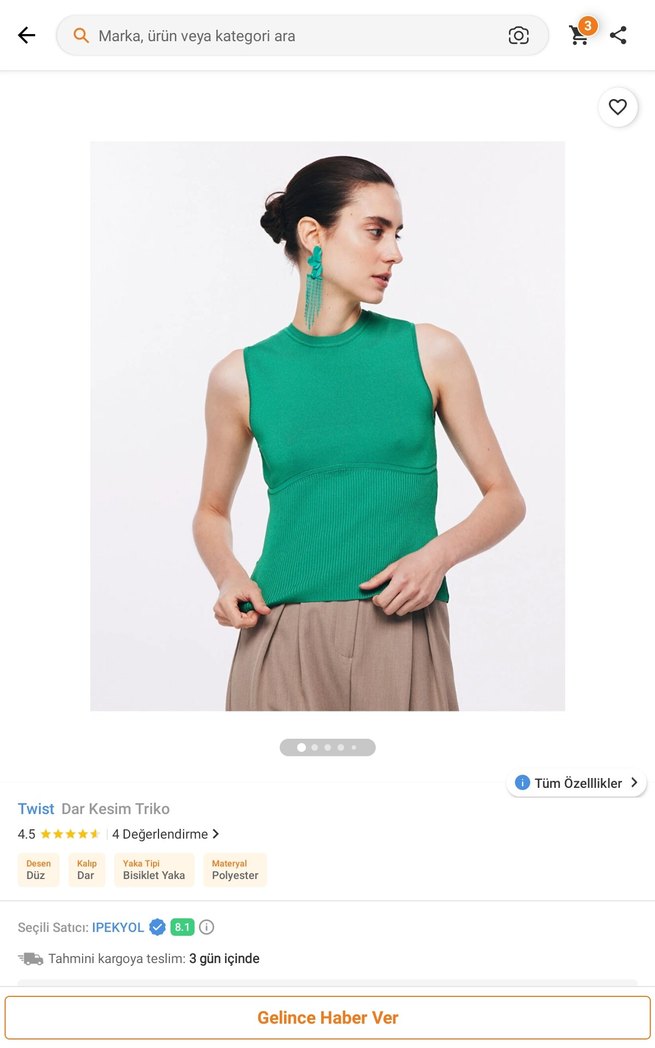Select the Polyester material chip
The width and height of the screenshot is (655, 1048).
tap(235, 870)
